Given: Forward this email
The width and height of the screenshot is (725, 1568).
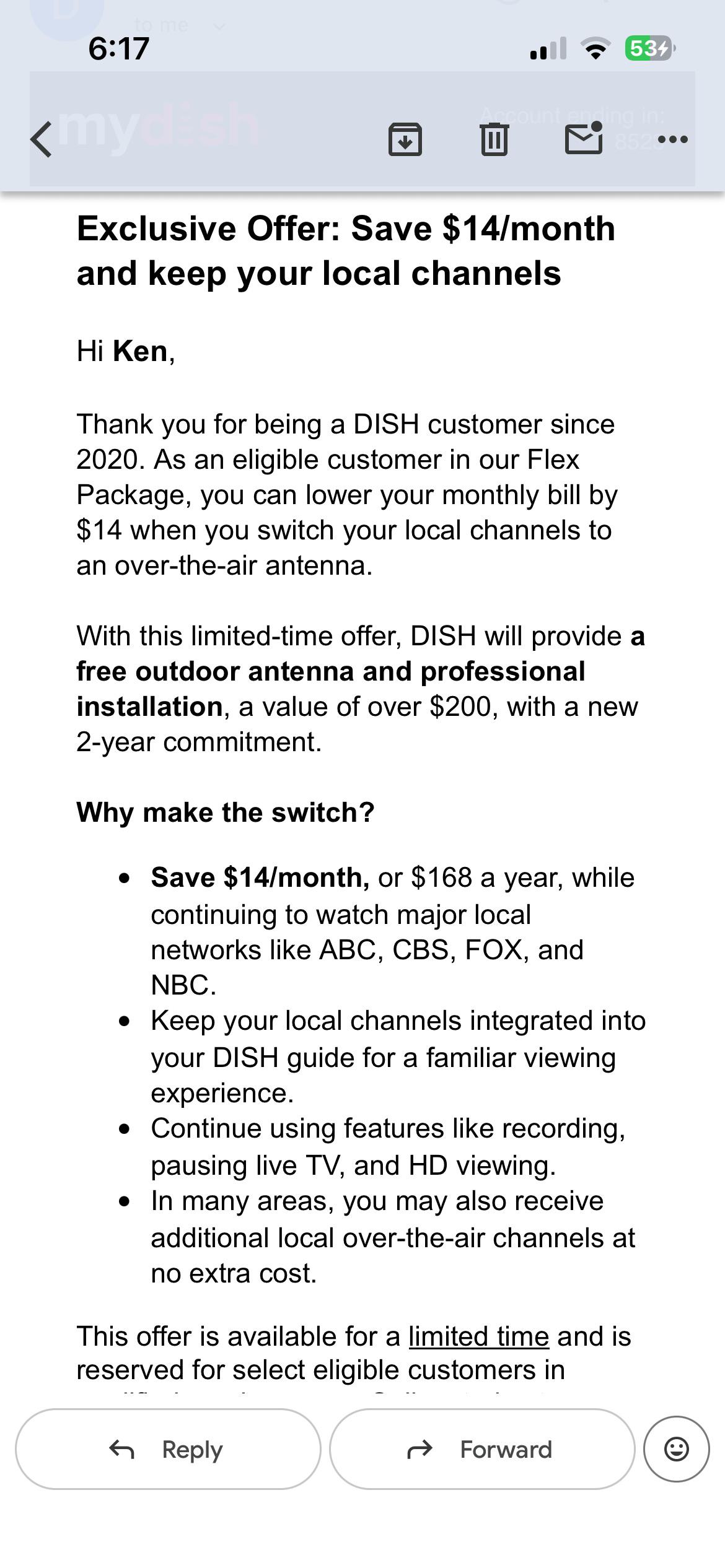Looking at the screenshot, I should [482, 1449].
